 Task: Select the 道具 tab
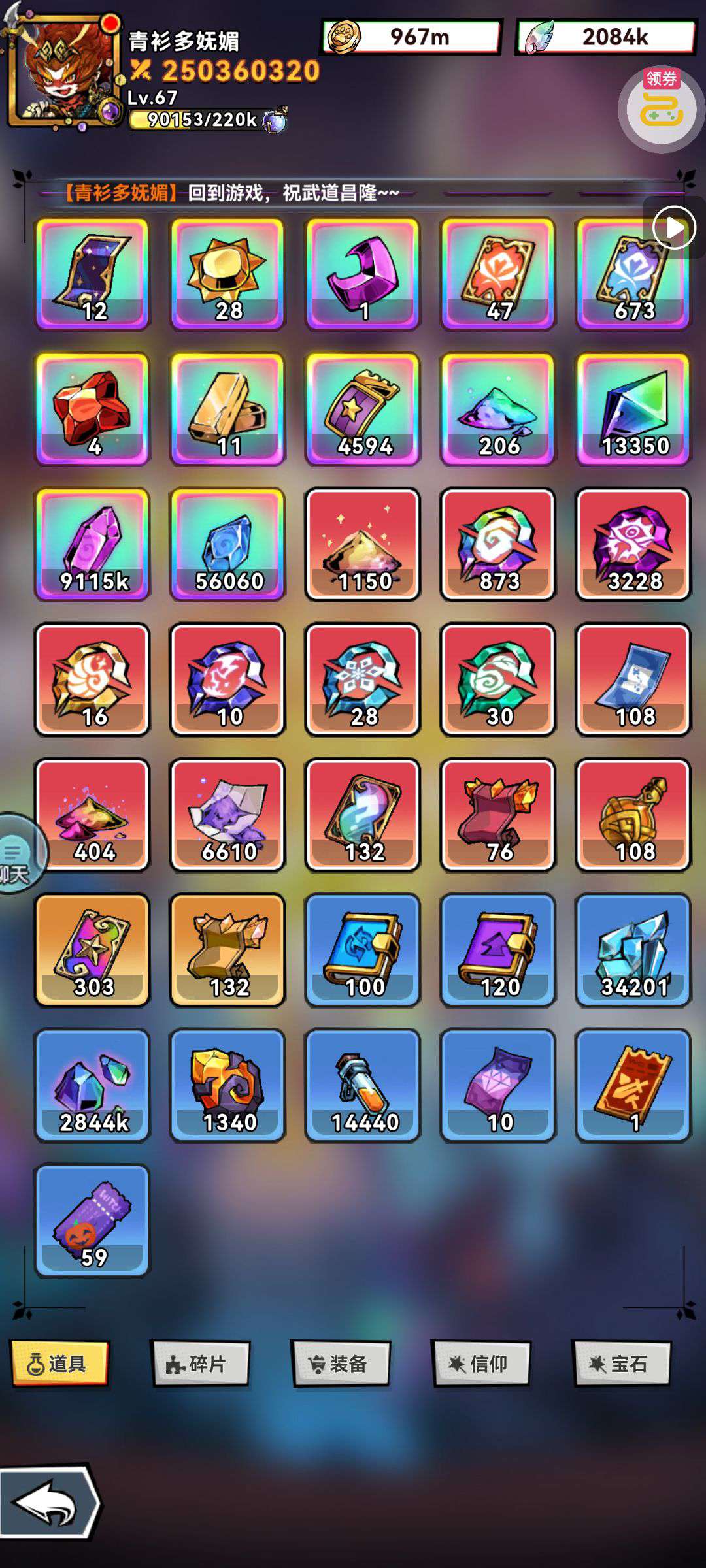point(60,1364)
